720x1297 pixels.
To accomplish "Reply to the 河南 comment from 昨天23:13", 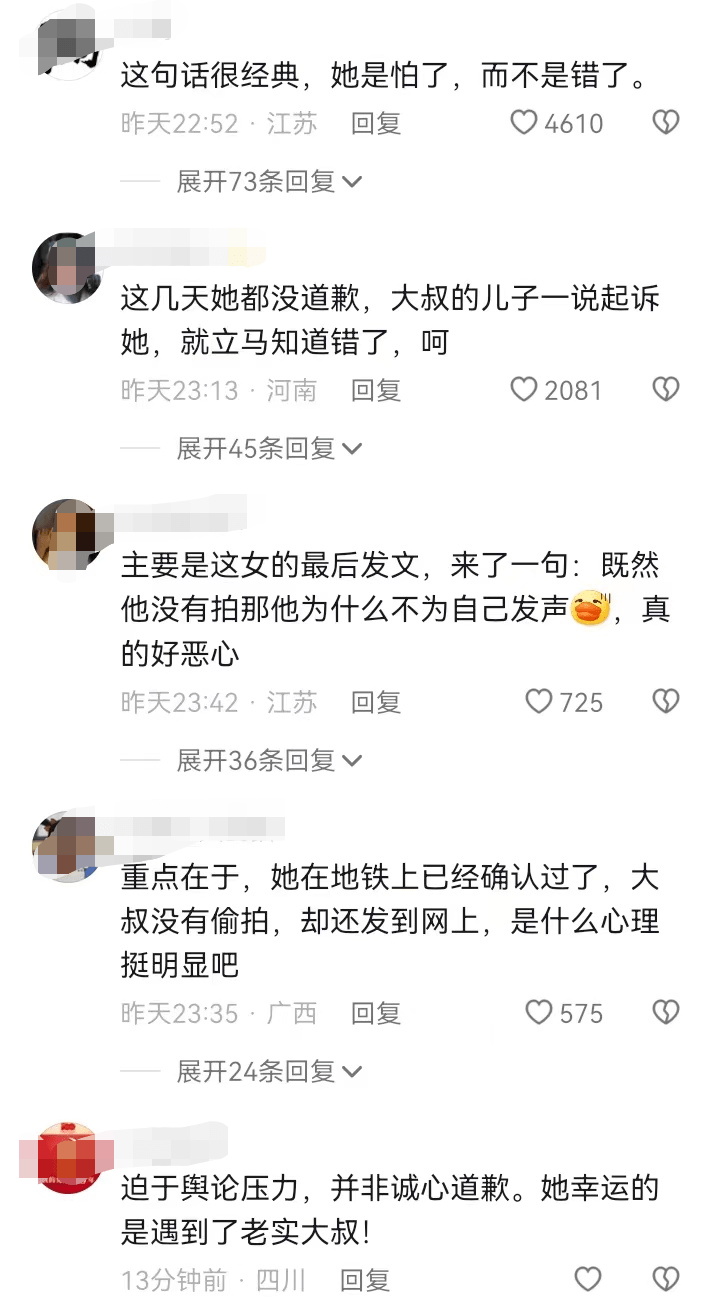I will point(375,390).
